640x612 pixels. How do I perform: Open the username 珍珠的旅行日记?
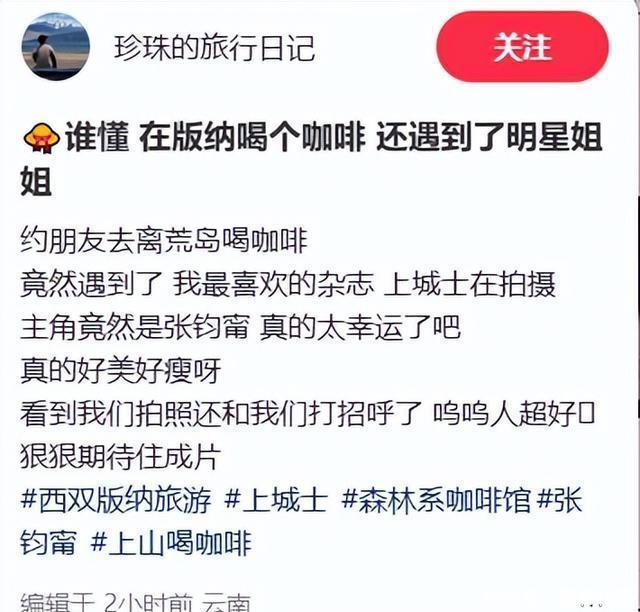(213, 47)
